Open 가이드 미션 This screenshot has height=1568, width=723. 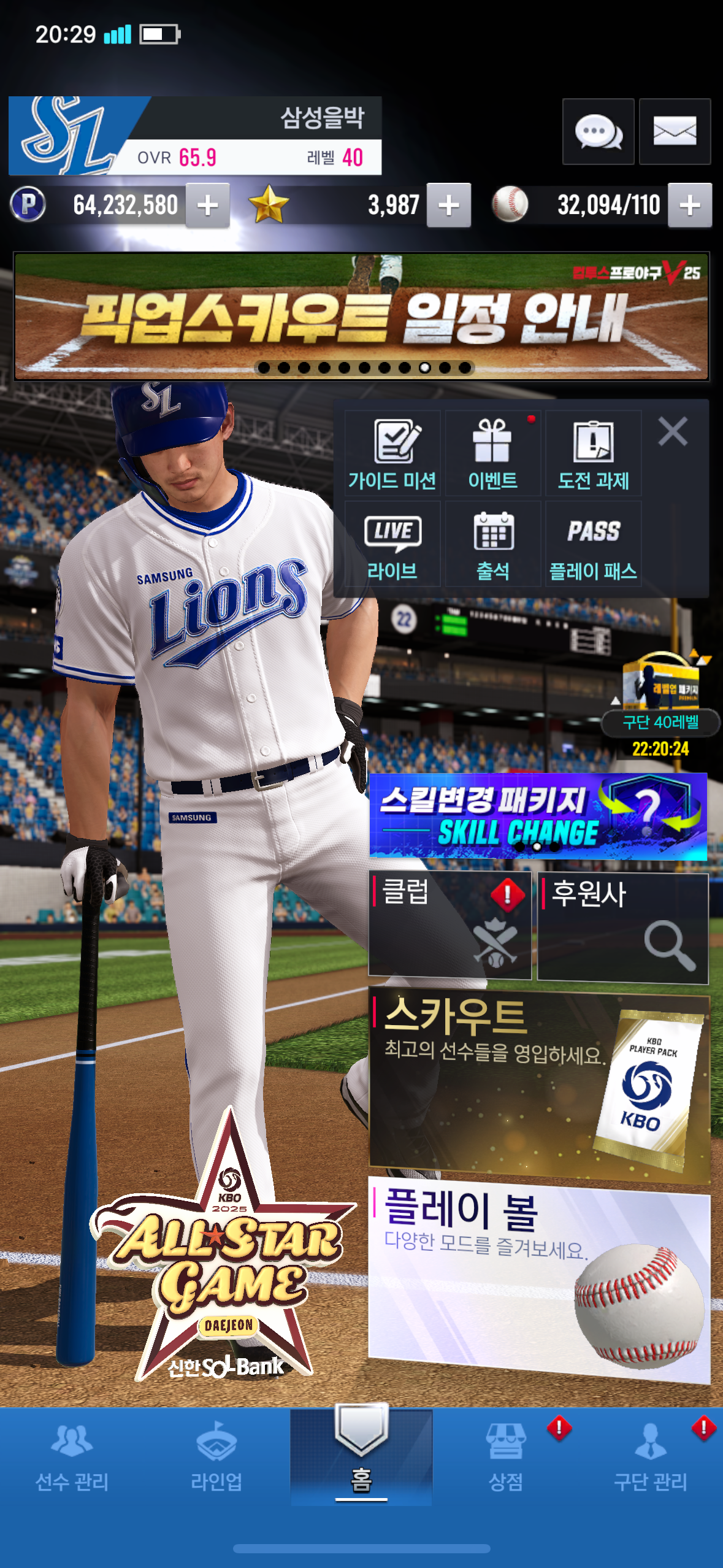click(x=392, y=453)
